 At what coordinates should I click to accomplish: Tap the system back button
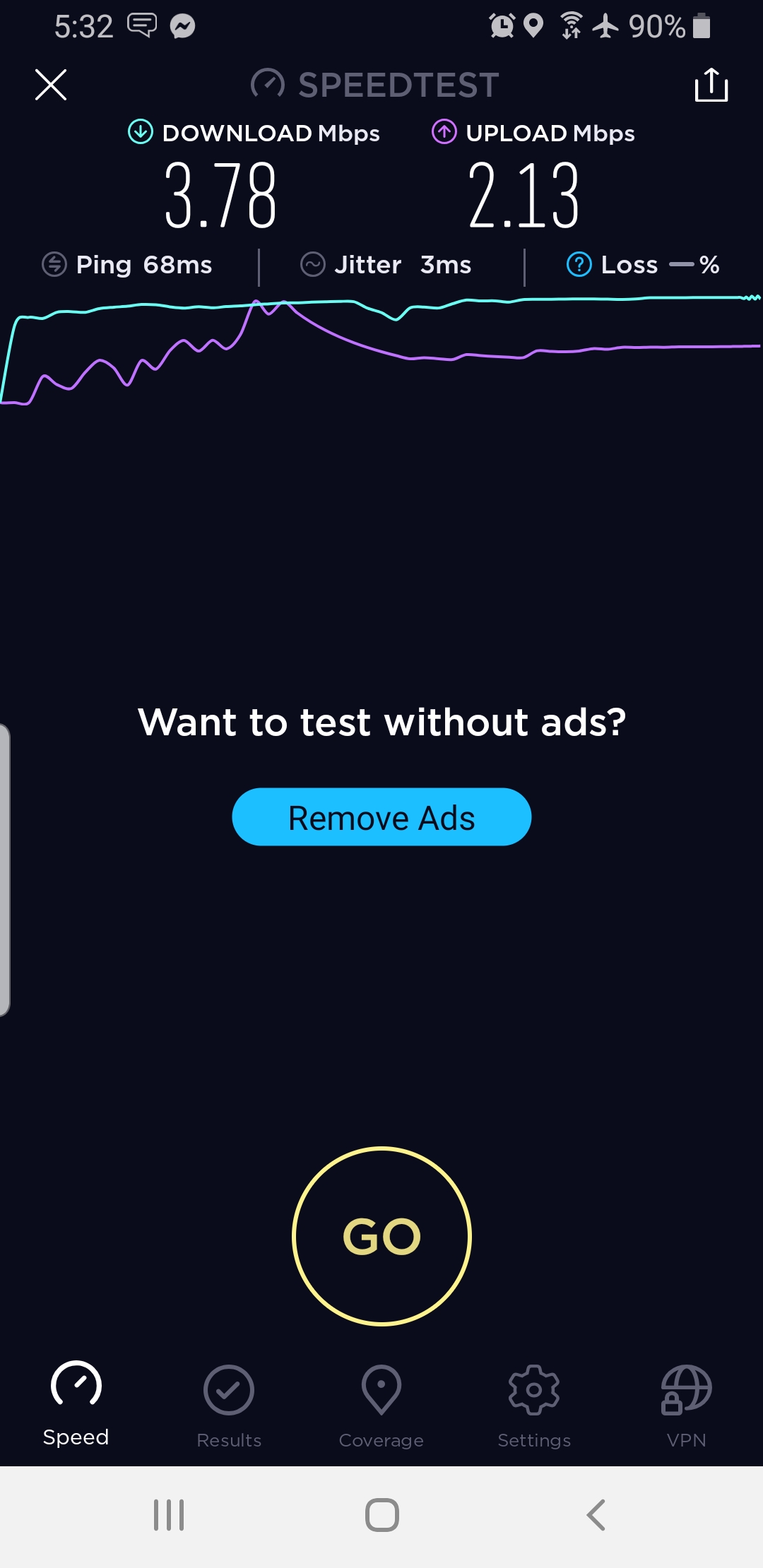tap(596, 1515)
